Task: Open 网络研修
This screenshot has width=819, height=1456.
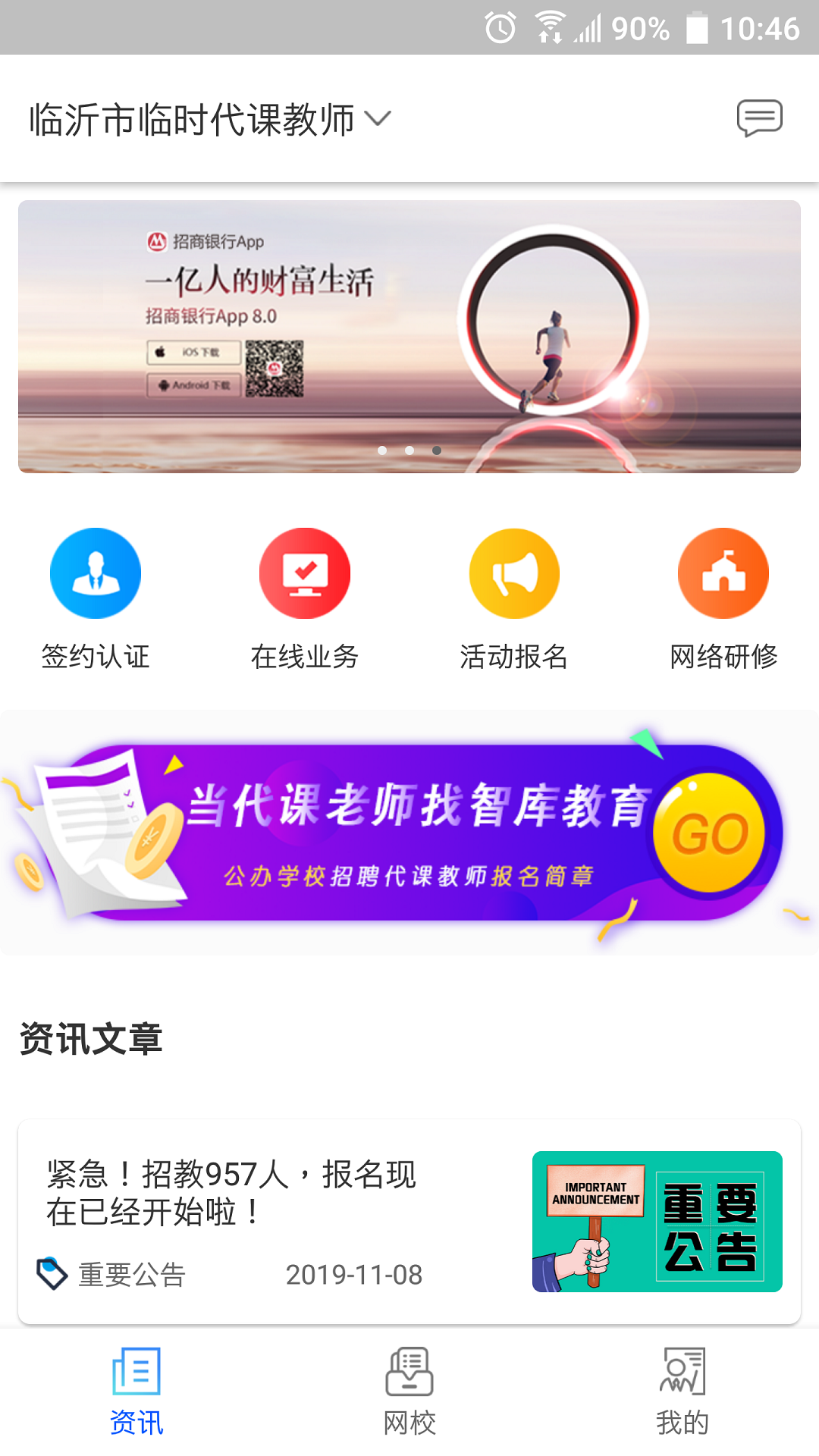Action: pos(723,599)
